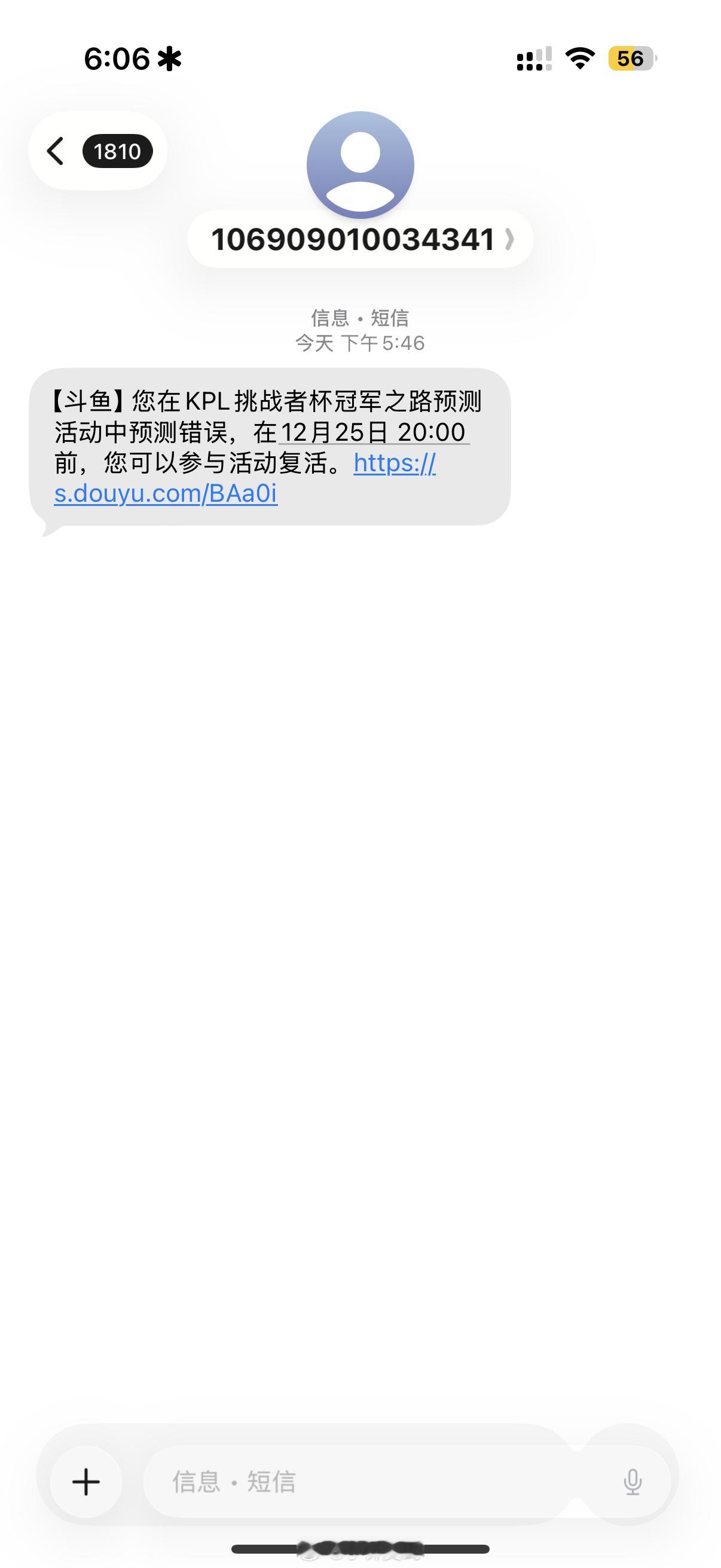The width and height of the screenshot is (721, 1568).
Task: Tap the timestamp 今天 下午5:46
Action: (360, 343)
